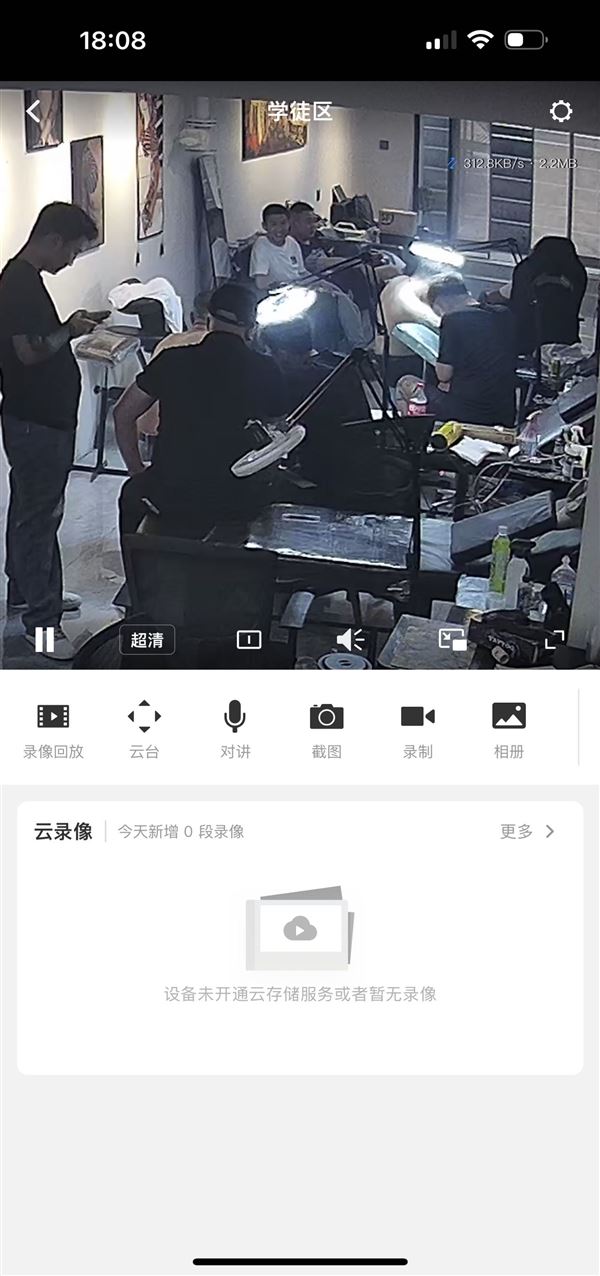Viewport: 600px width, 1276px height.
Task: Start 录制 recording
Action: pyautogui.click(x=418, y=730)
